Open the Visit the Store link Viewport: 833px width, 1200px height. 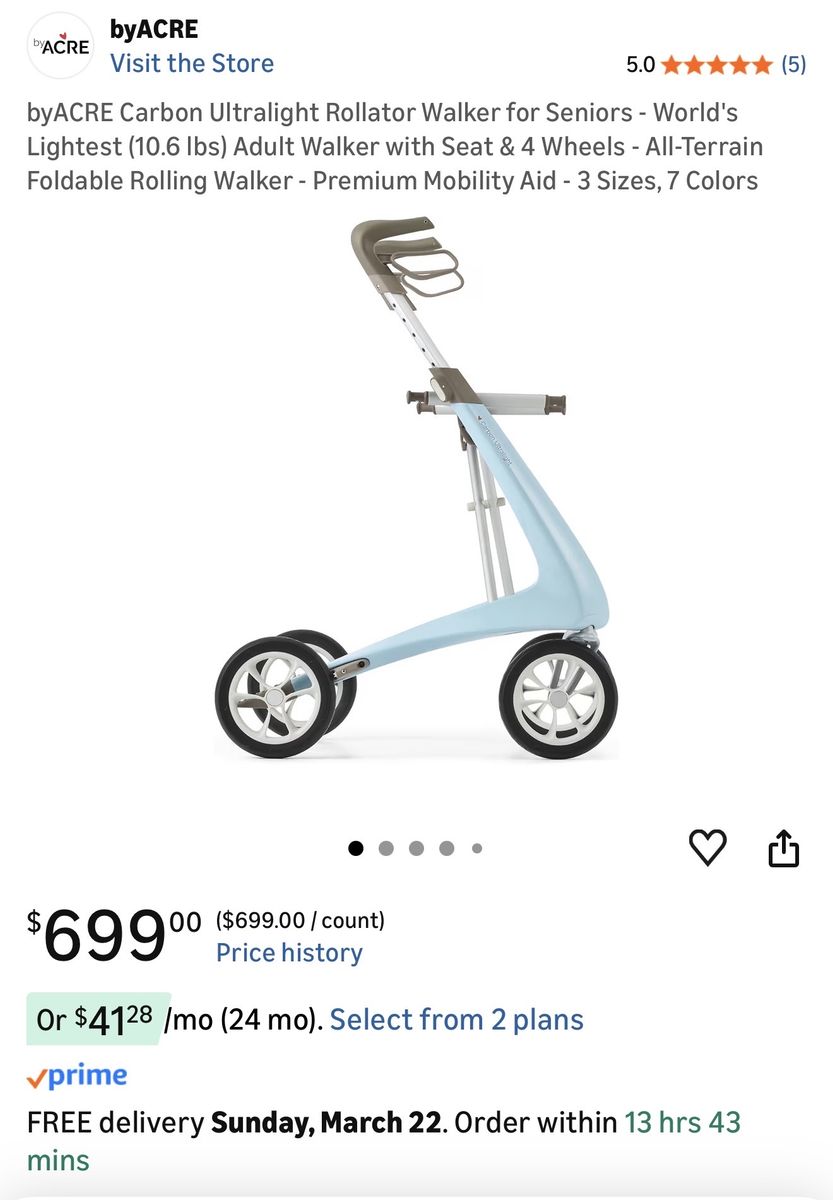(x=191, y=64)
